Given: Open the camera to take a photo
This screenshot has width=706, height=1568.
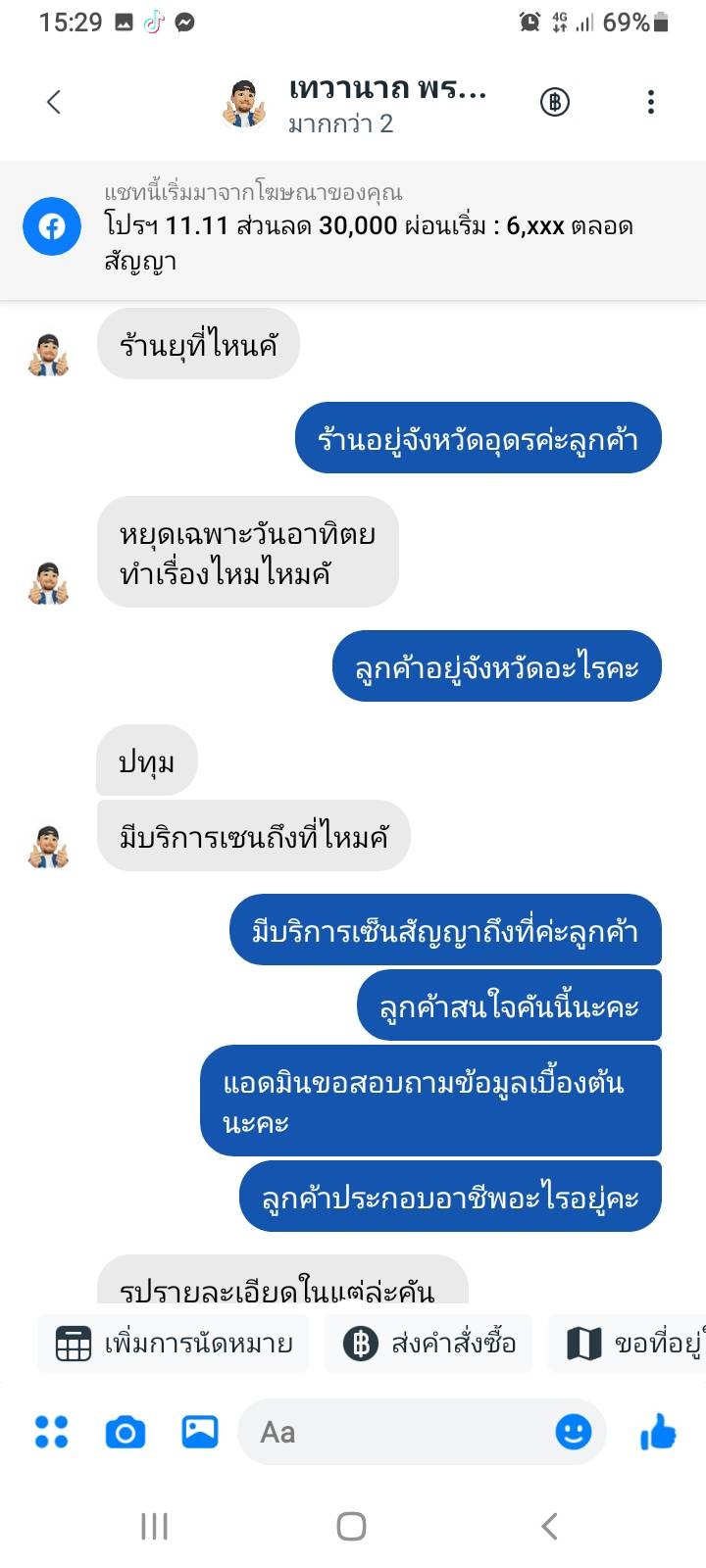Looking at the screenshot, I should pyautogui.click(x=126, y=1433).
